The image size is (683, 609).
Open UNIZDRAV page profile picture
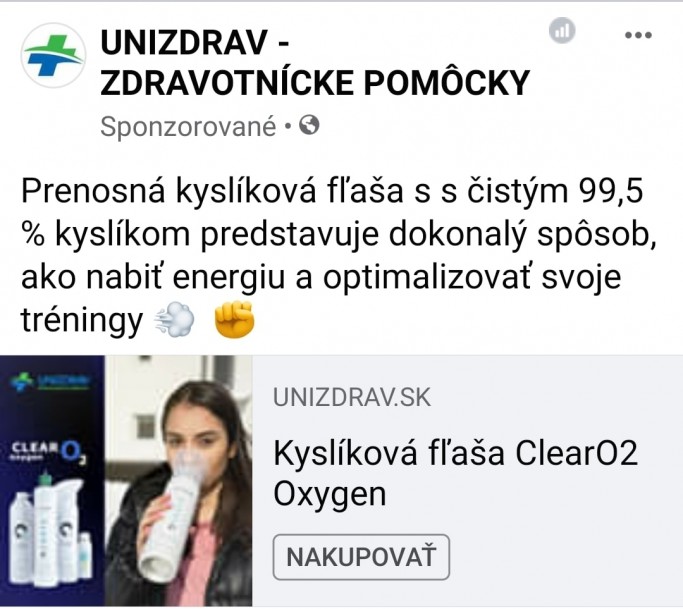pyautogui.click(x=53, y=55)
